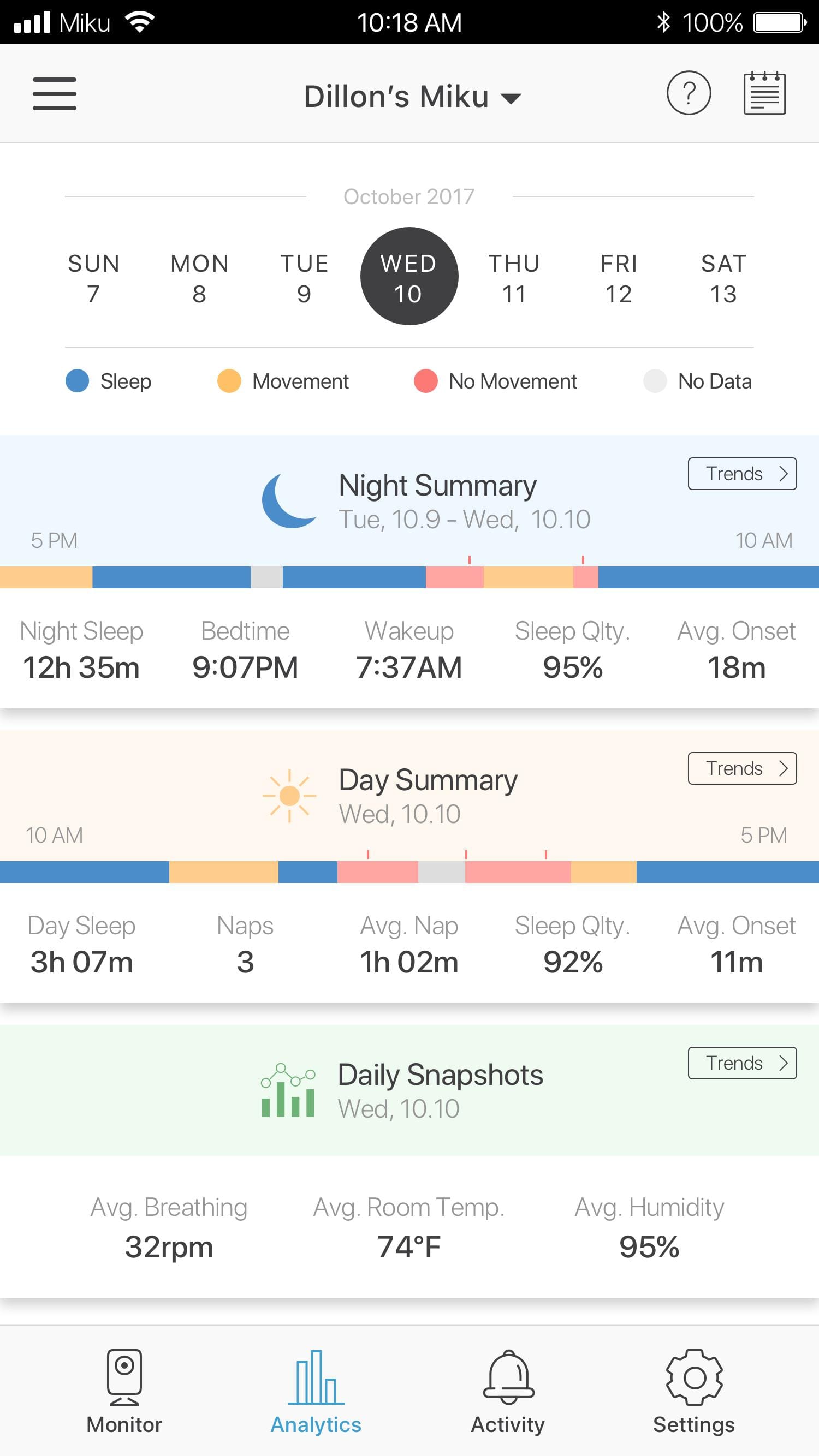This screenshot has width=819, height=1456.
Task: Click the help question mark icon
Action: (688, 94)
